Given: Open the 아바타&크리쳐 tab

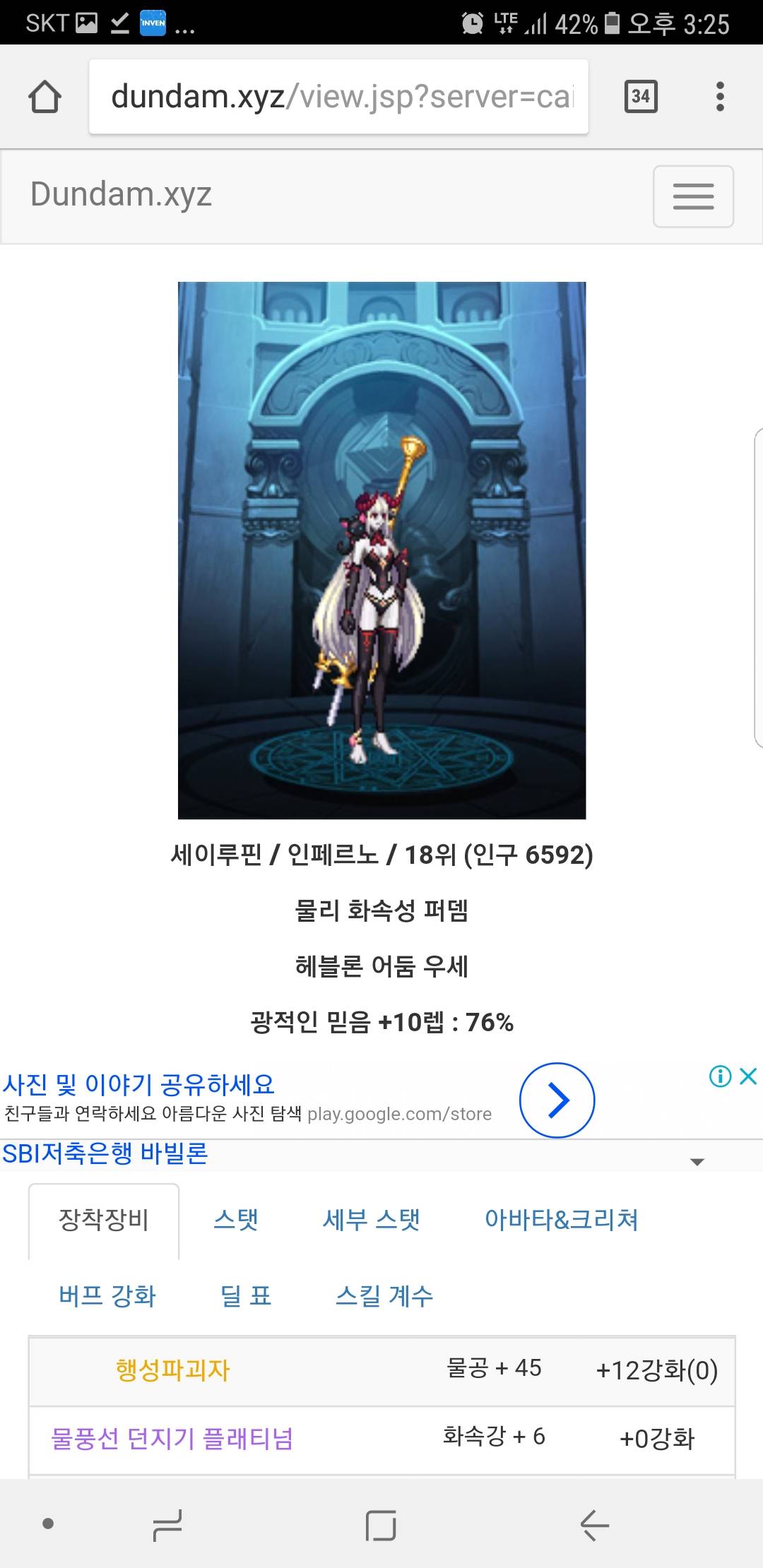Looking at the screenshot, I should point(561,1220).
